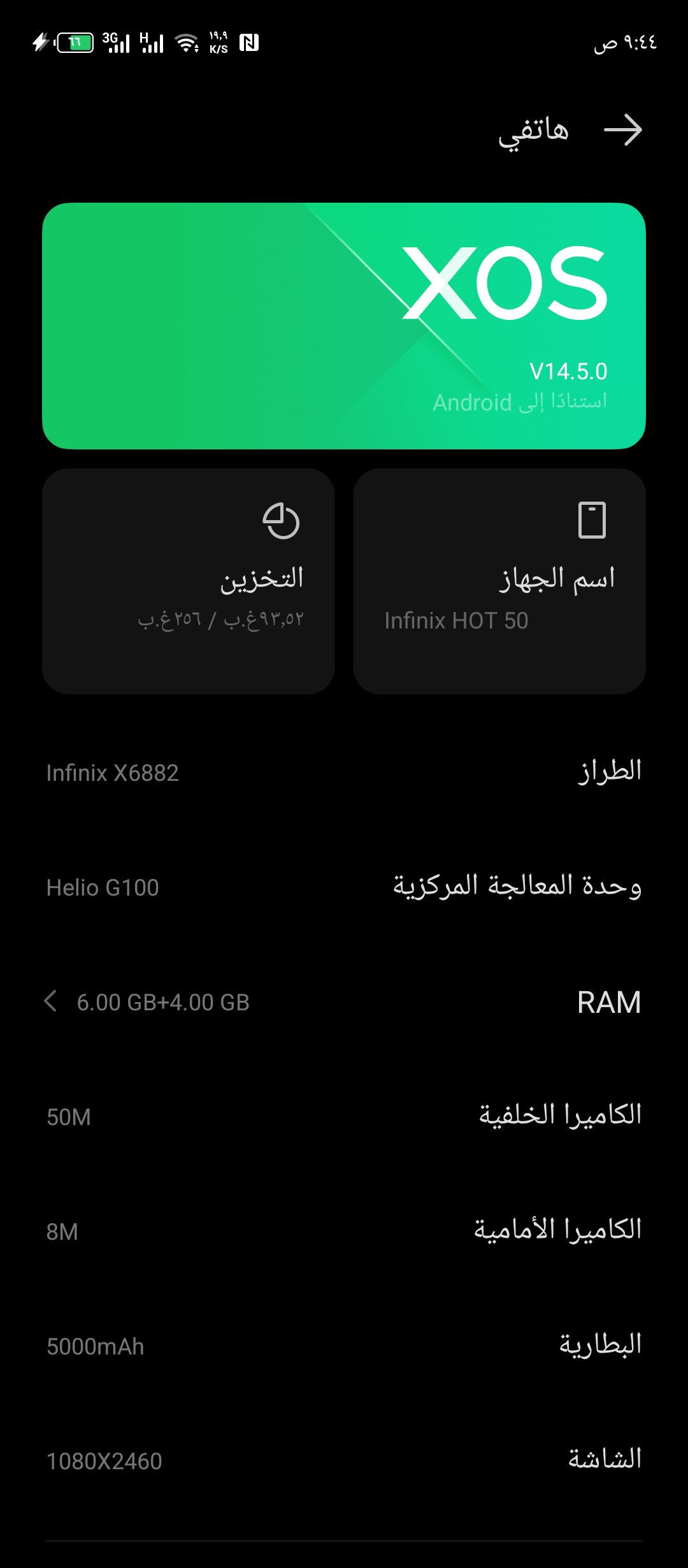688x1568 pixels.
Task: Open the RAM 6.00 GB+4.00 GB row
Action: coord(344,1002)
